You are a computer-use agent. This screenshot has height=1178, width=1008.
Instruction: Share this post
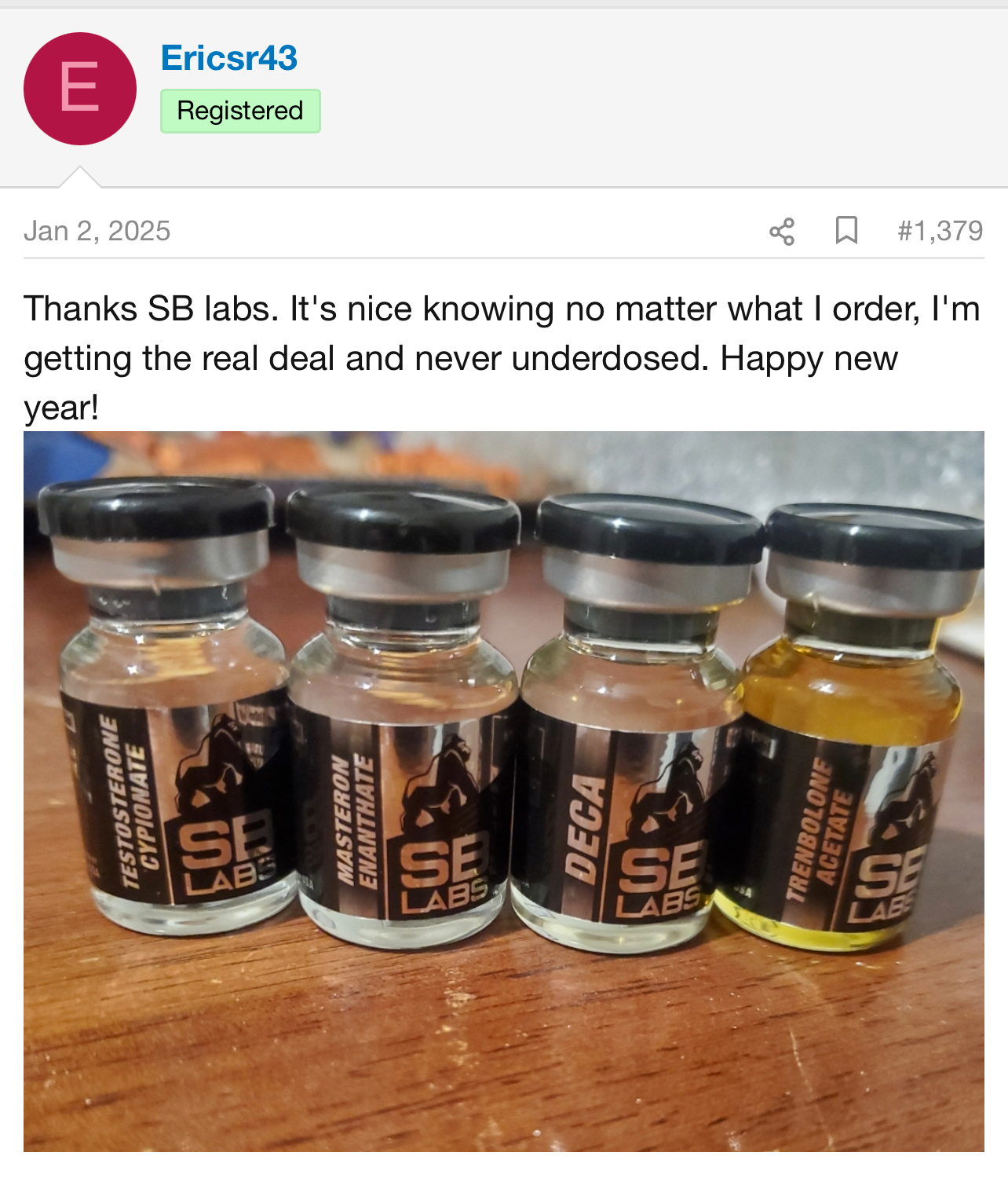pos(782,232)
